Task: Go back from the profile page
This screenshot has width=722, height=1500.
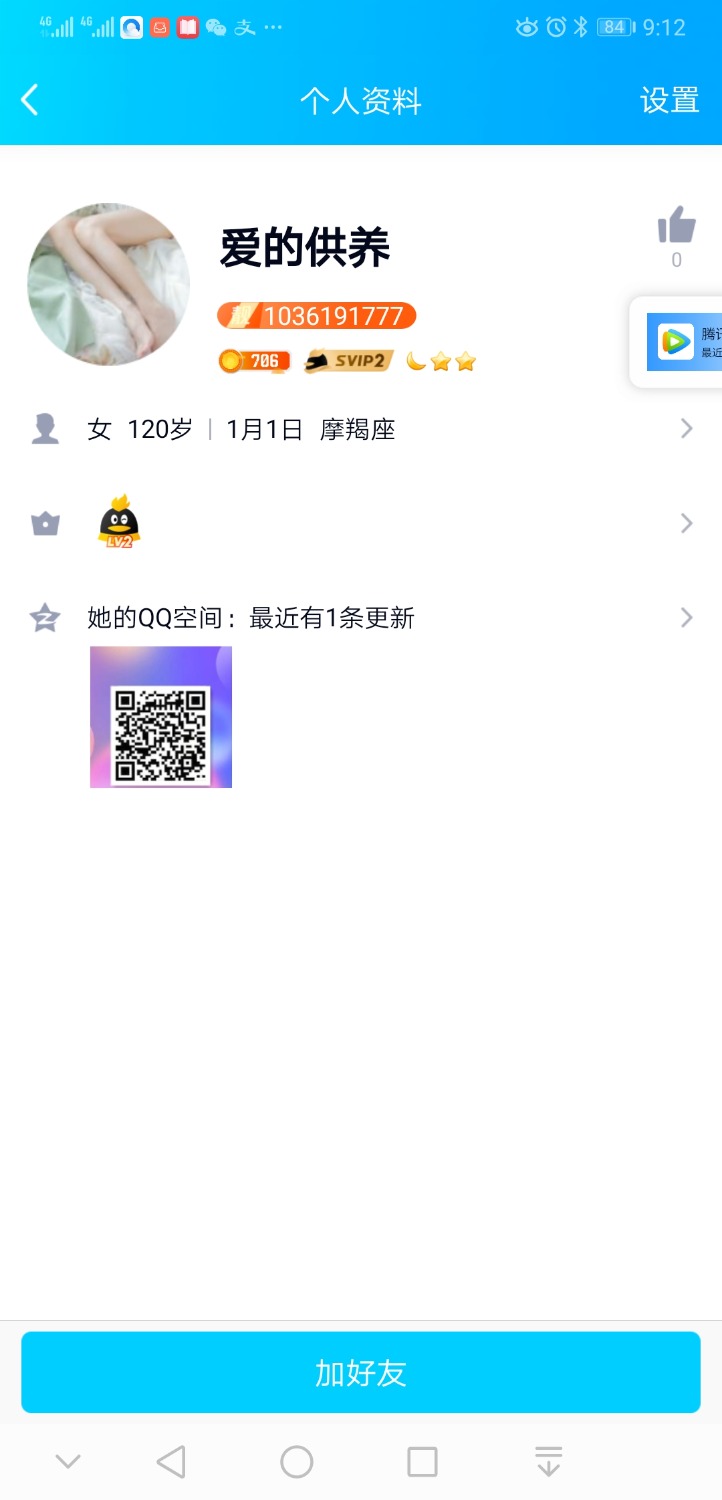Action: click(x=30, y=100)
